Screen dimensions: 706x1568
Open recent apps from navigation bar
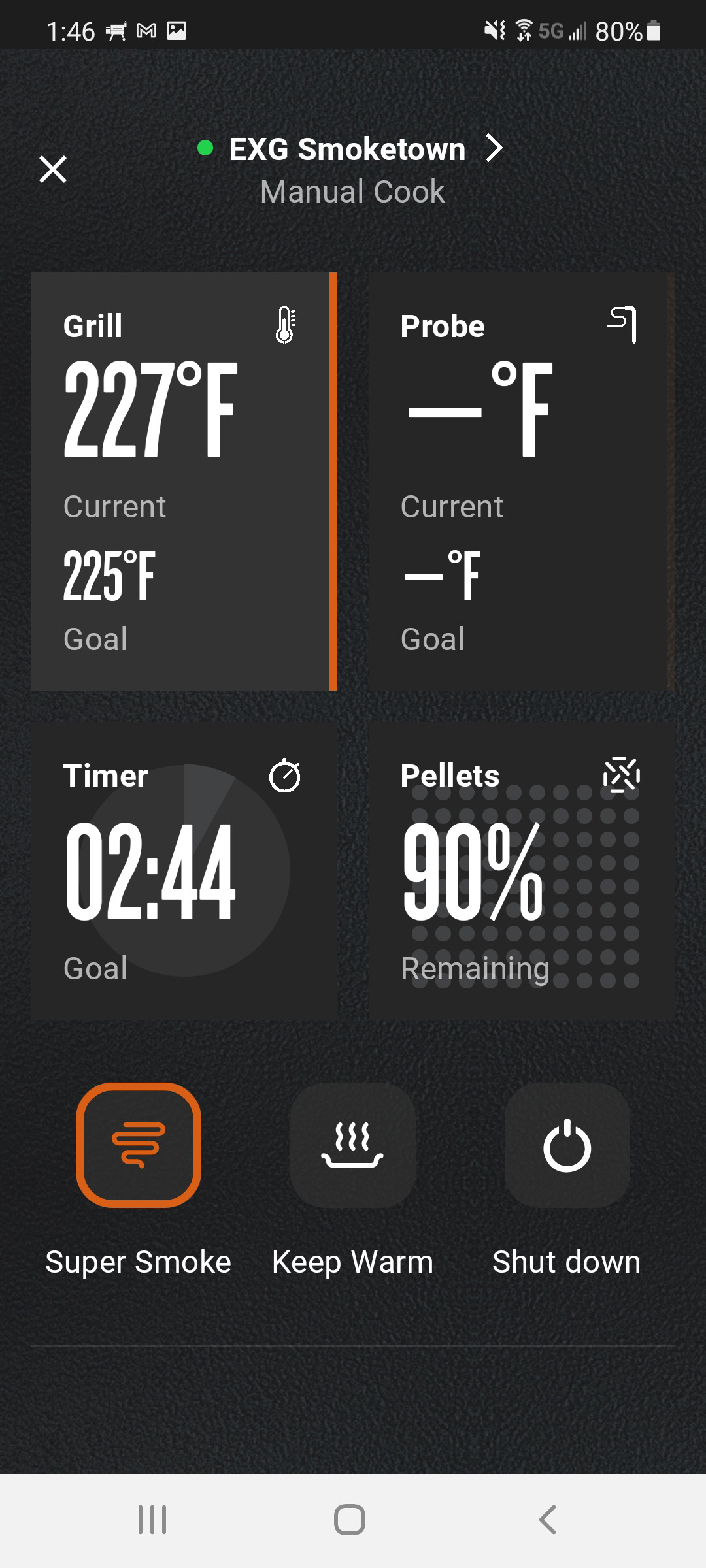[152, 1520]
